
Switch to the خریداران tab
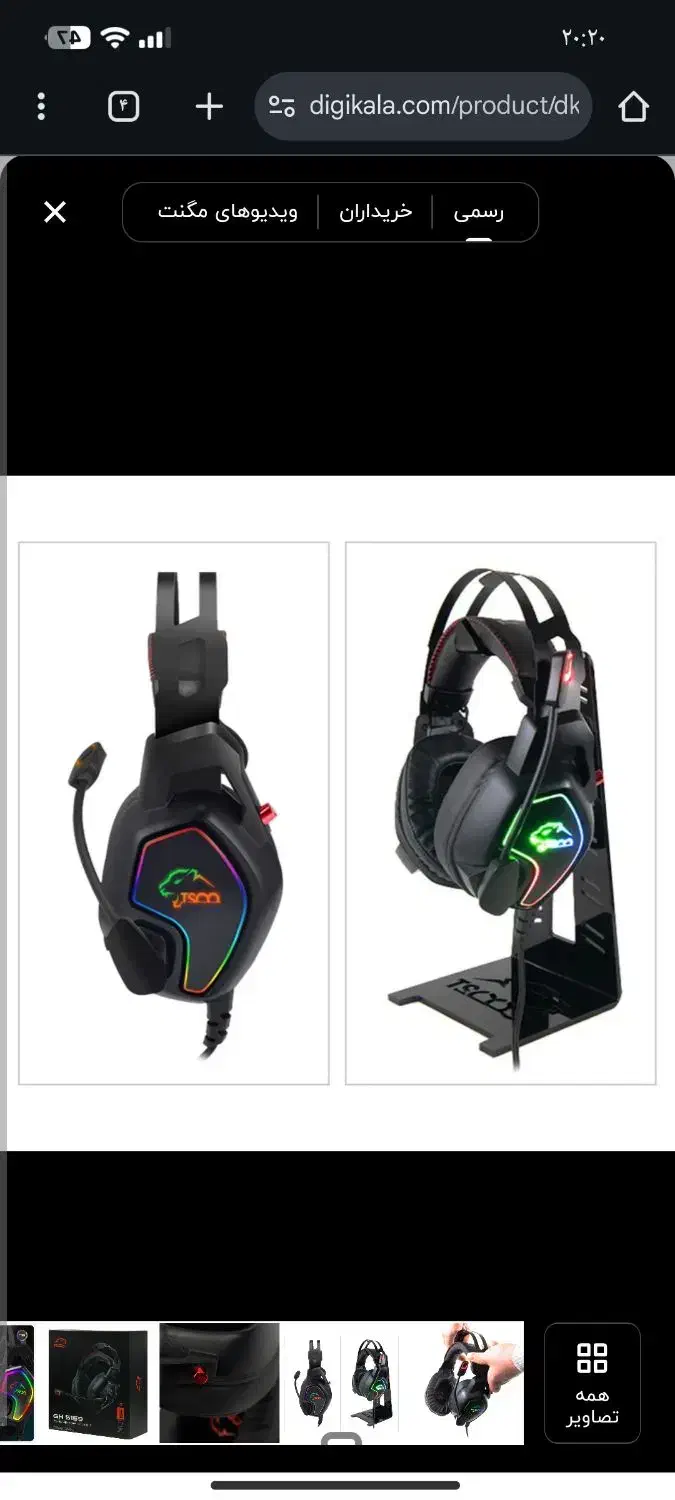376,212
